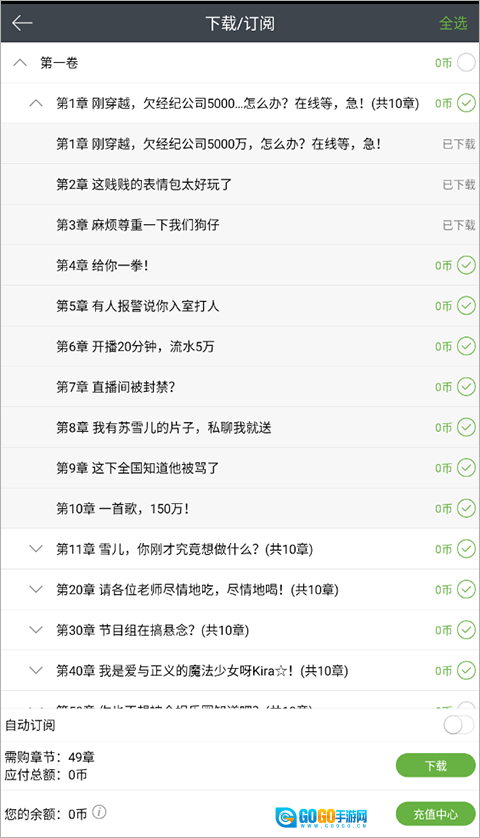Check the 第一卷 volume checkbox
Viewport: 480px width, 838px height.
(466, 63)
